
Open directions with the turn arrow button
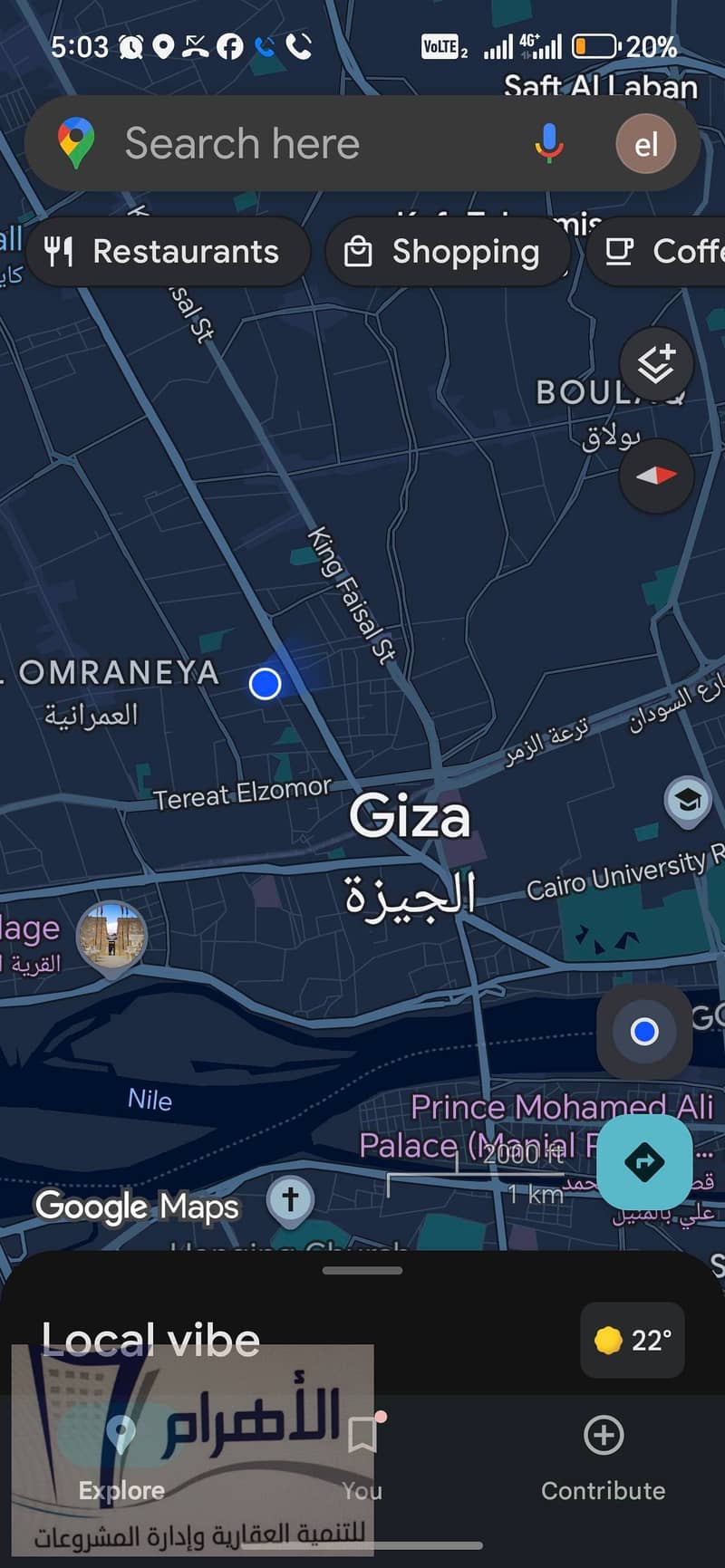click(x=645, y=1161)
